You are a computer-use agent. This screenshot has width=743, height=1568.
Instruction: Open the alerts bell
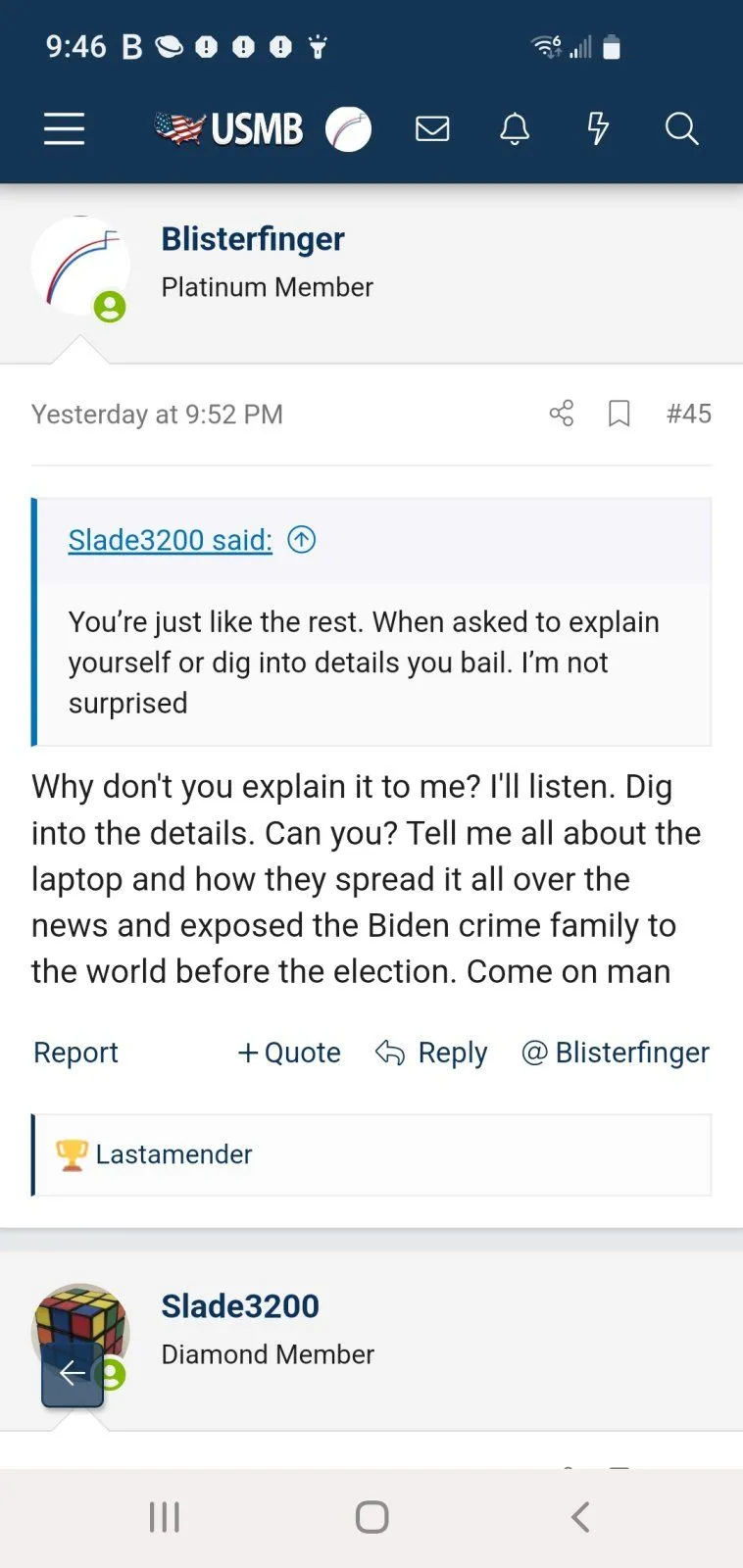click(515, 128)
